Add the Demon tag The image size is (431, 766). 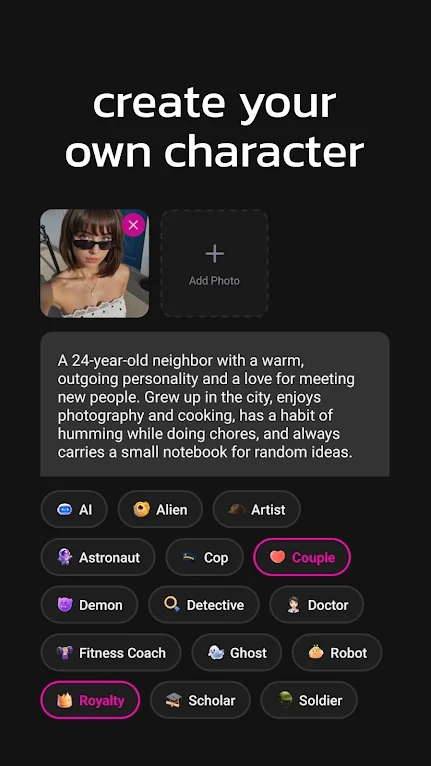pos(89,605)
